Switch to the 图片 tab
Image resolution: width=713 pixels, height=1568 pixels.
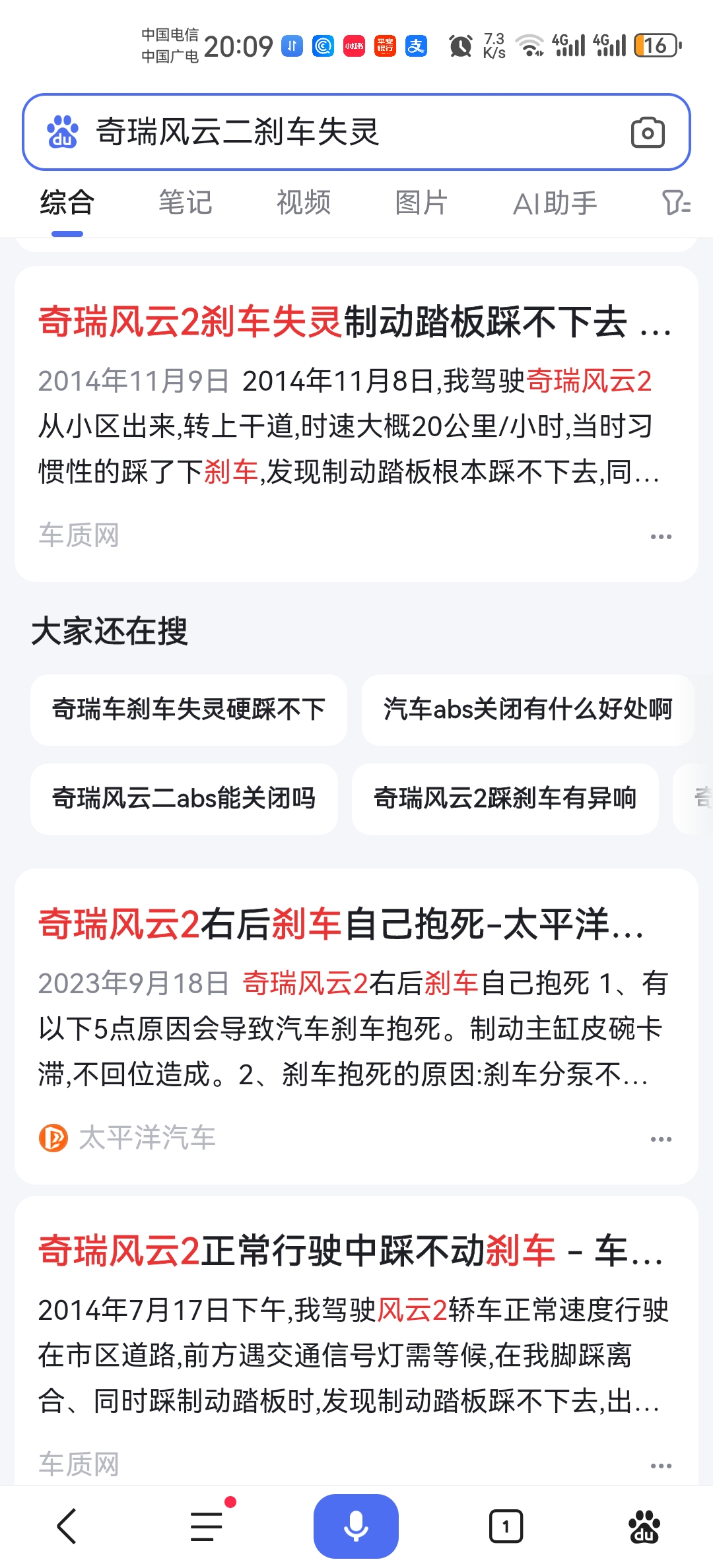point(421,203)
